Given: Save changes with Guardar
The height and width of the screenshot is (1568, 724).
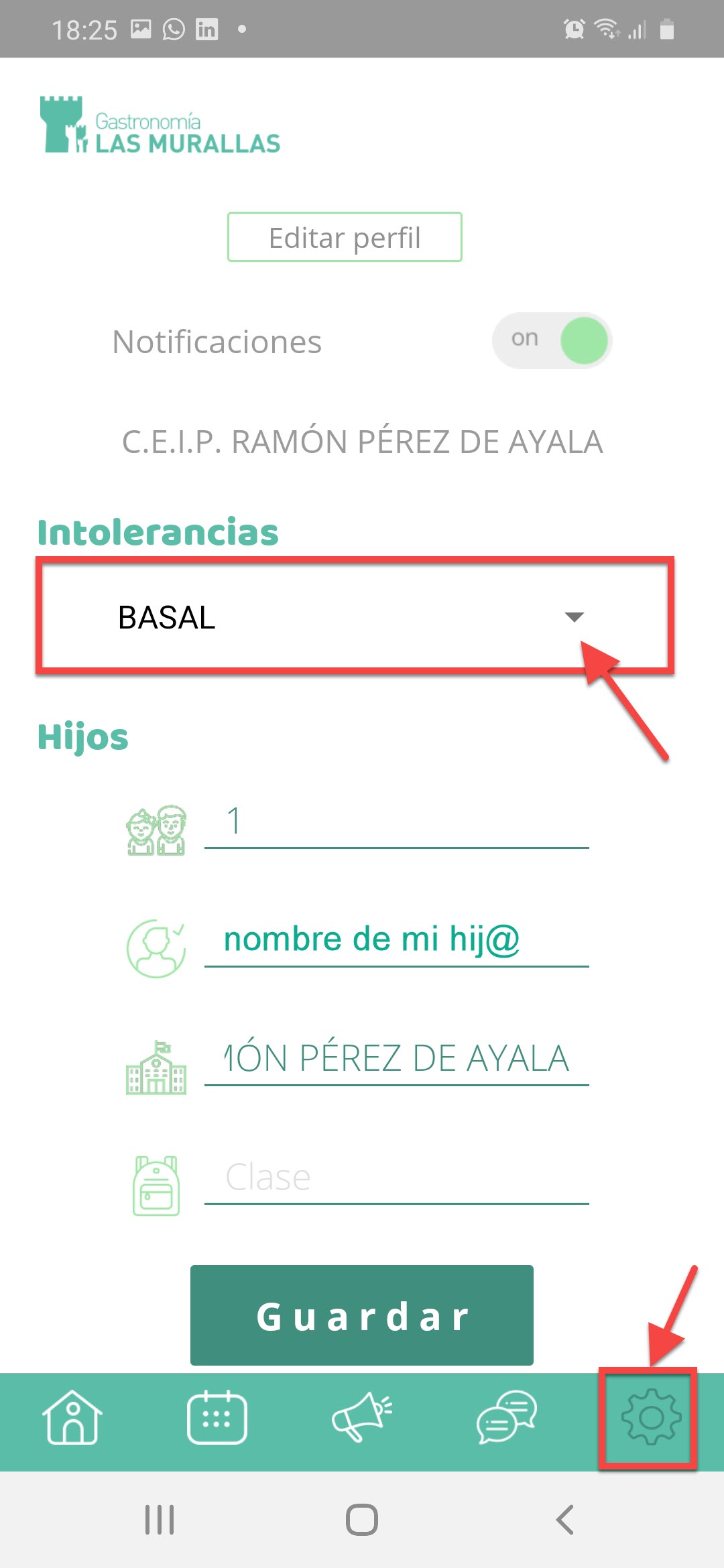Looking at the screenshot, I should (362, 1315).
